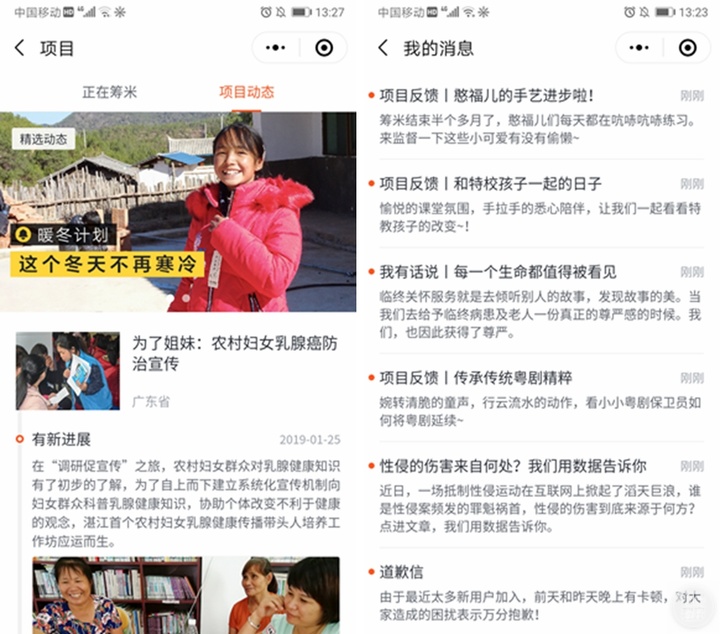Go back from the 项目 page
Viewport: 720px width, 634px height.
coord(19,48)
